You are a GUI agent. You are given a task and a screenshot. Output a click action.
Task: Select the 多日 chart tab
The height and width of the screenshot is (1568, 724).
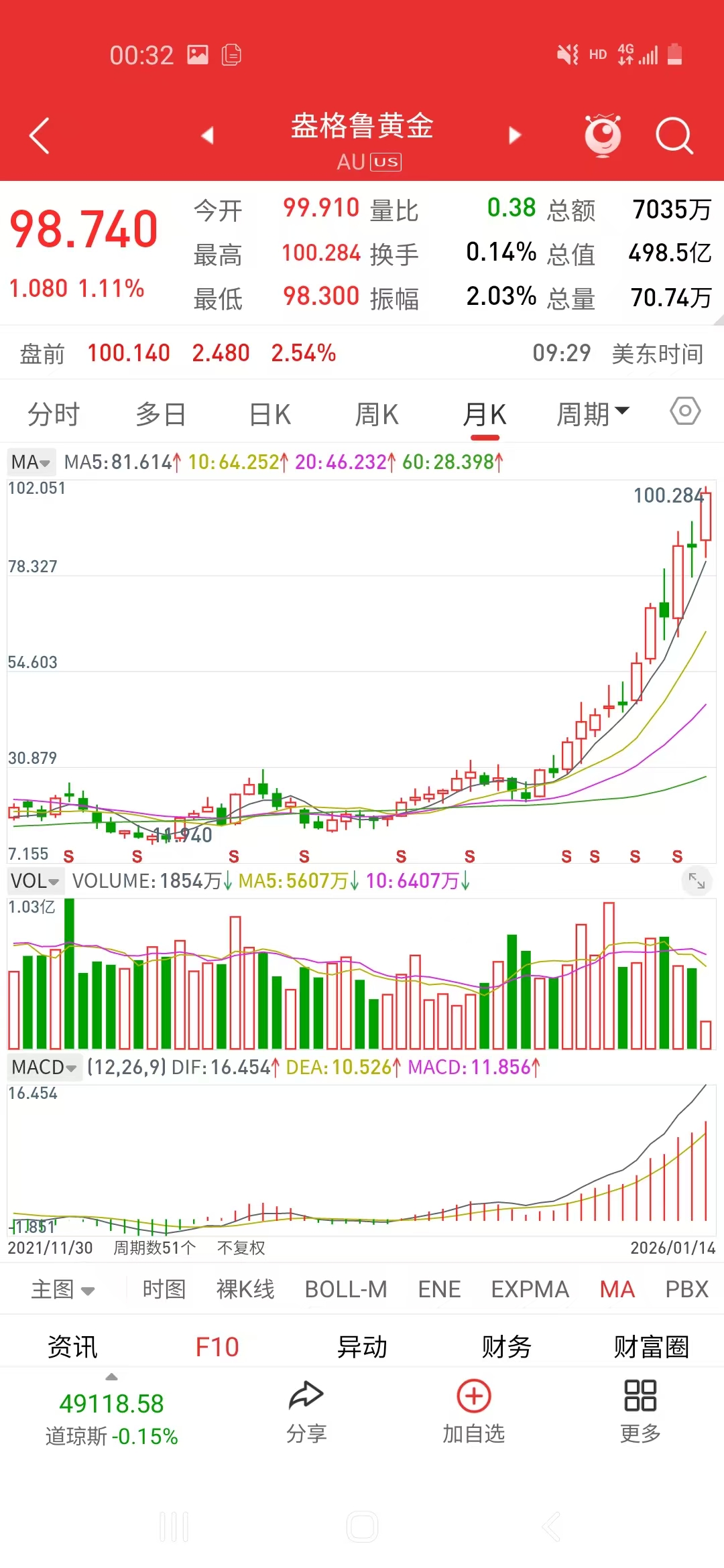(161, 415)
